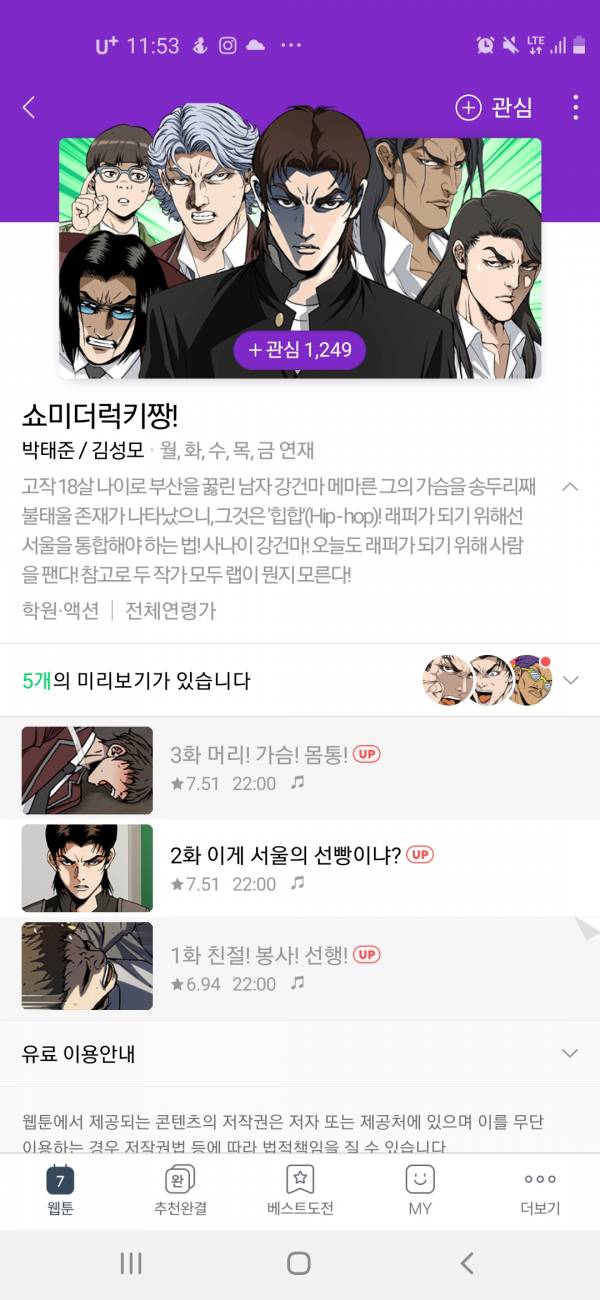Switch to the 웹툰 tab
Image resolution: width=600 pixels, height=1300 pixels.
click(60, 1189)
